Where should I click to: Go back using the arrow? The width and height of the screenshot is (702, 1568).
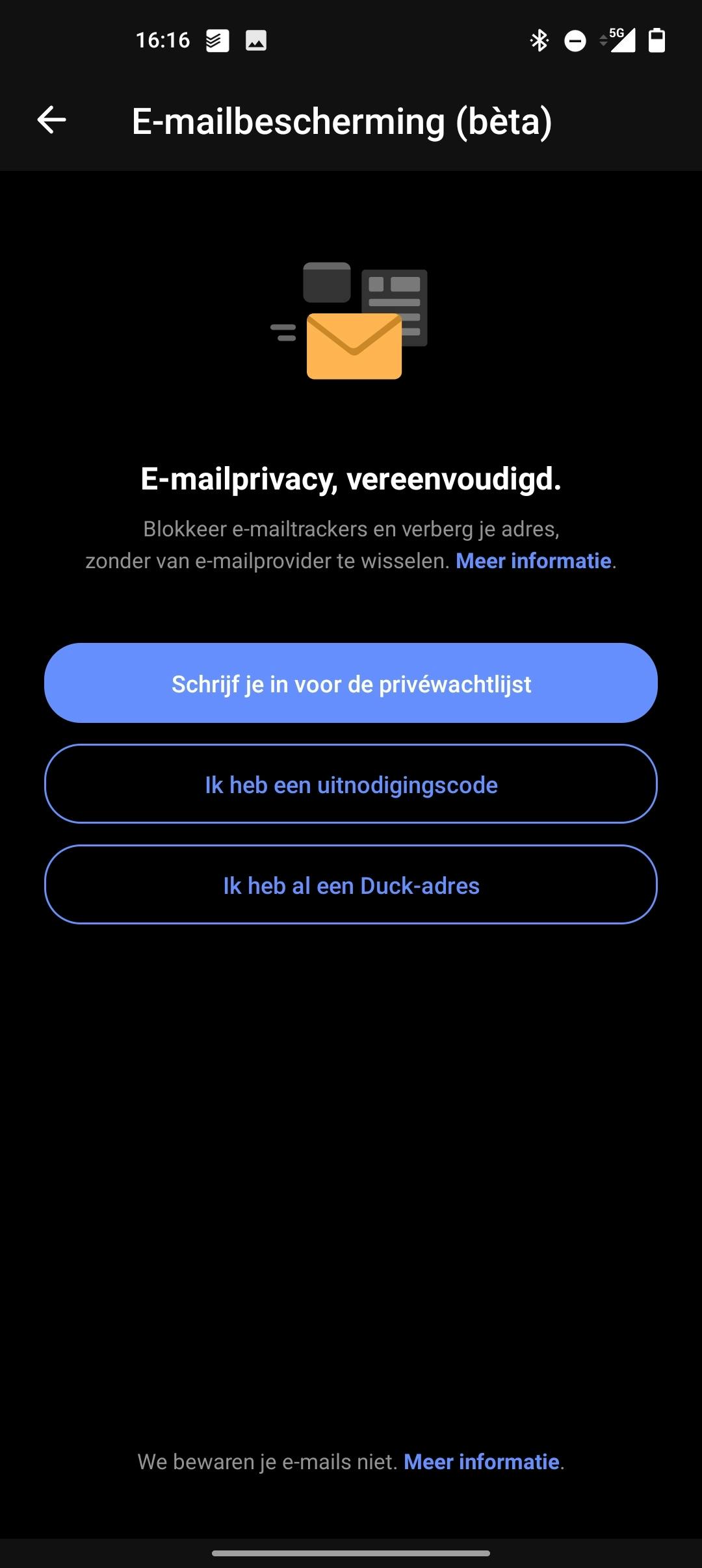pos(51,120)
